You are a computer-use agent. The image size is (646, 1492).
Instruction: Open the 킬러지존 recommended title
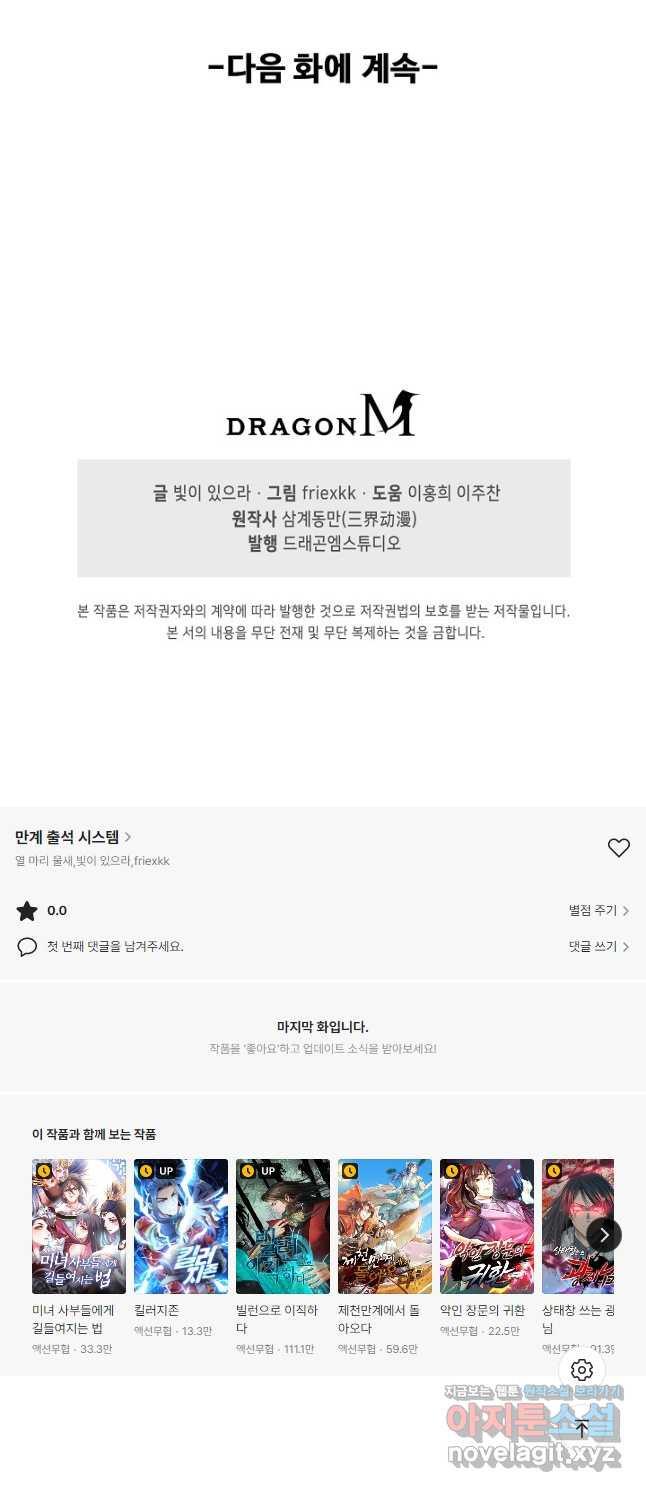(x=181, y=1226)
